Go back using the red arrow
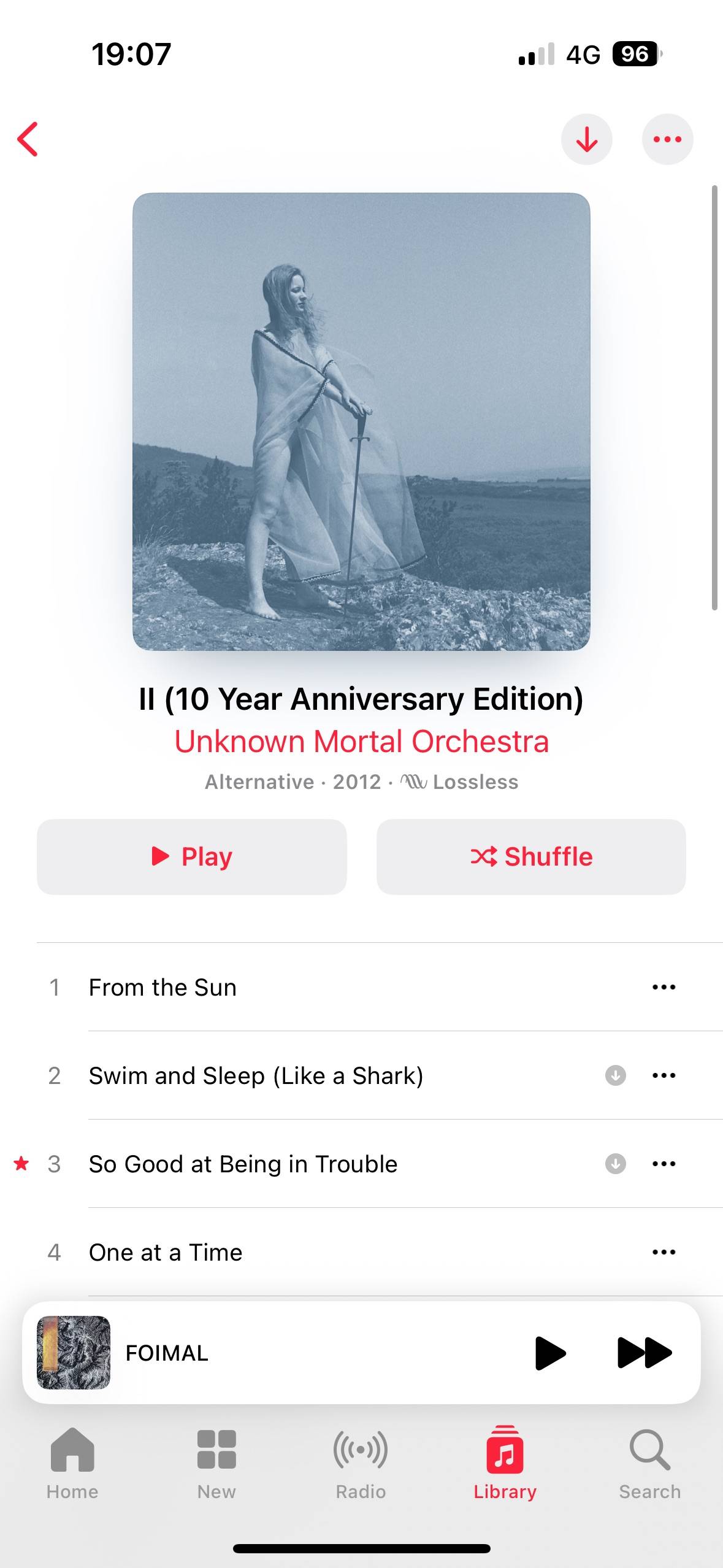Screen dimensions: 723x1568 click(x=28, y=139)
